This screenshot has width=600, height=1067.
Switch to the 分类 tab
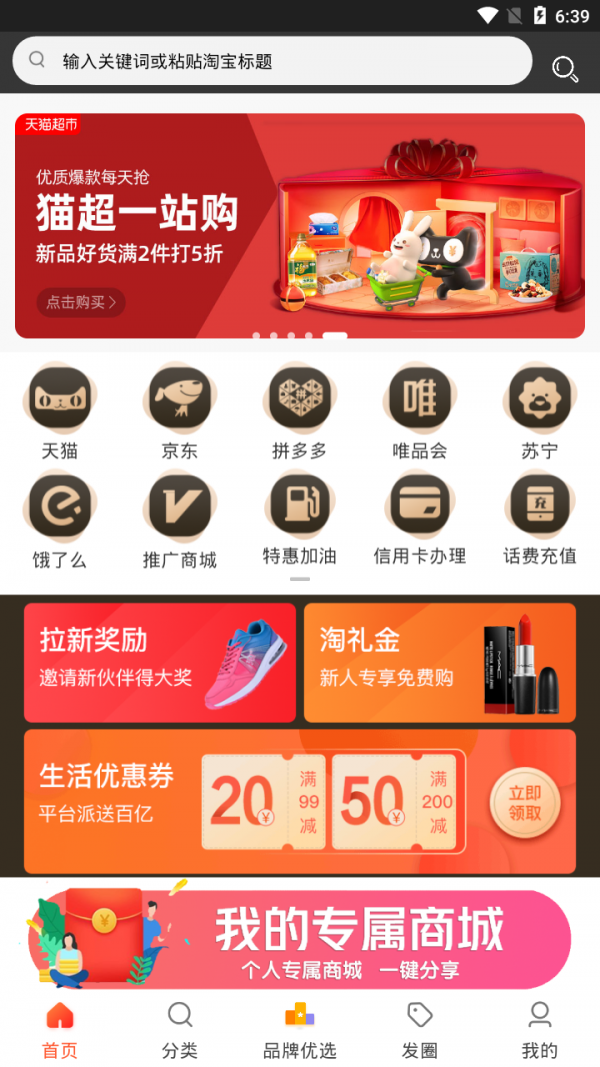tap(180, 1030)
